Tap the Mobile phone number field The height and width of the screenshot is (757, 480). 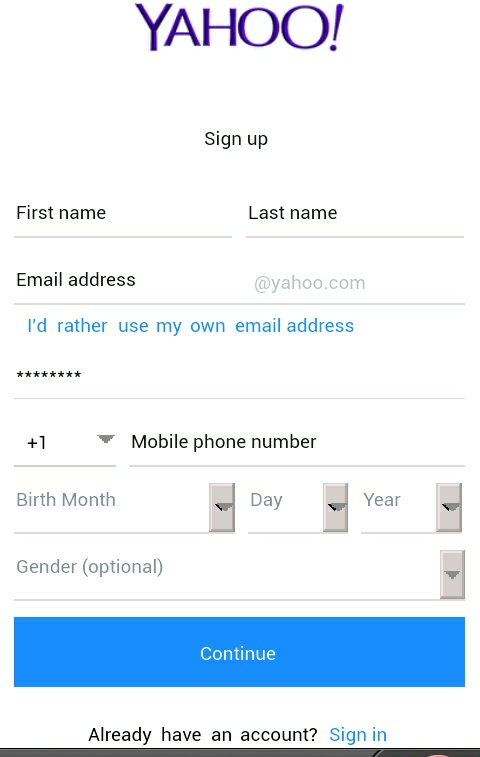[x=296, y=443]
